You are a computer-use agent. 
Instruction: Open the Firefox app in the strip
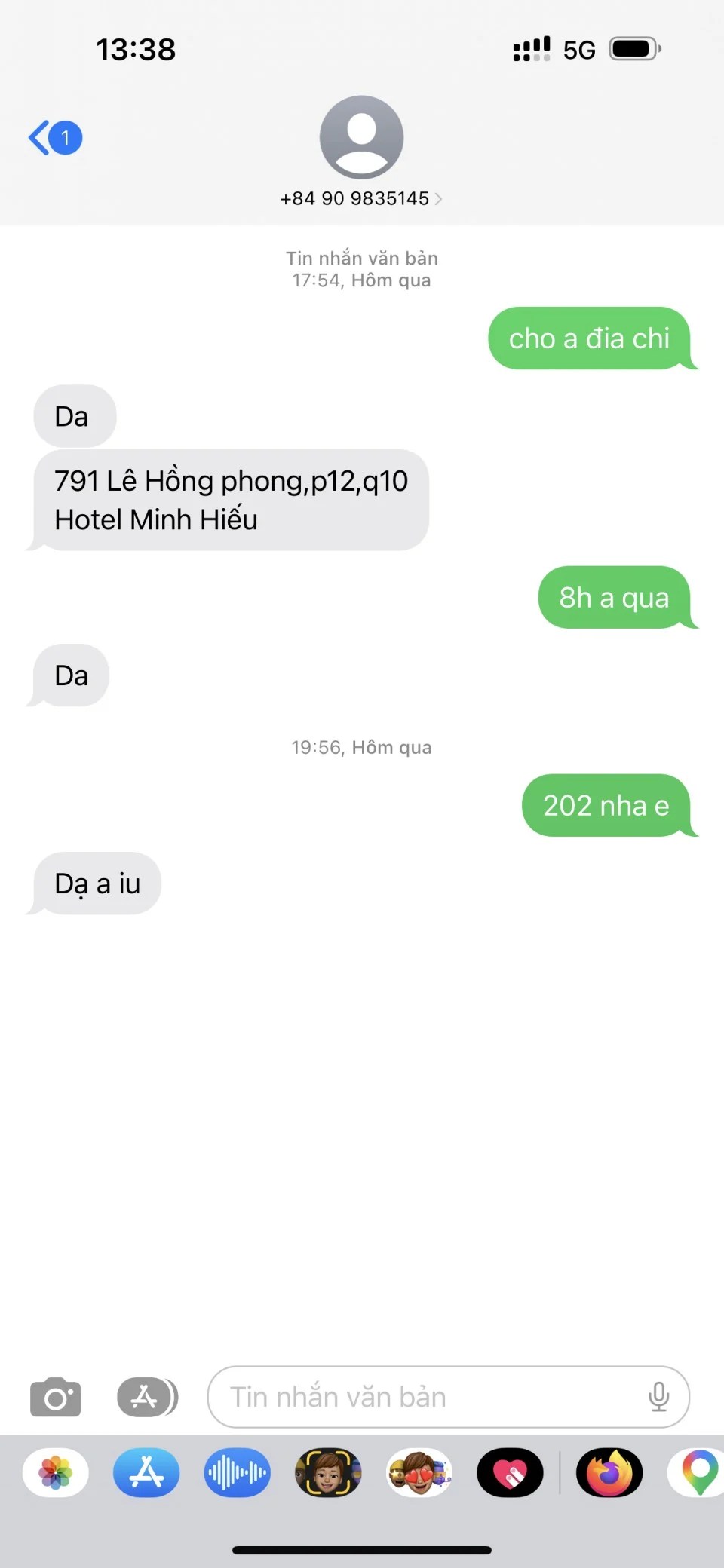point(609,1472)
